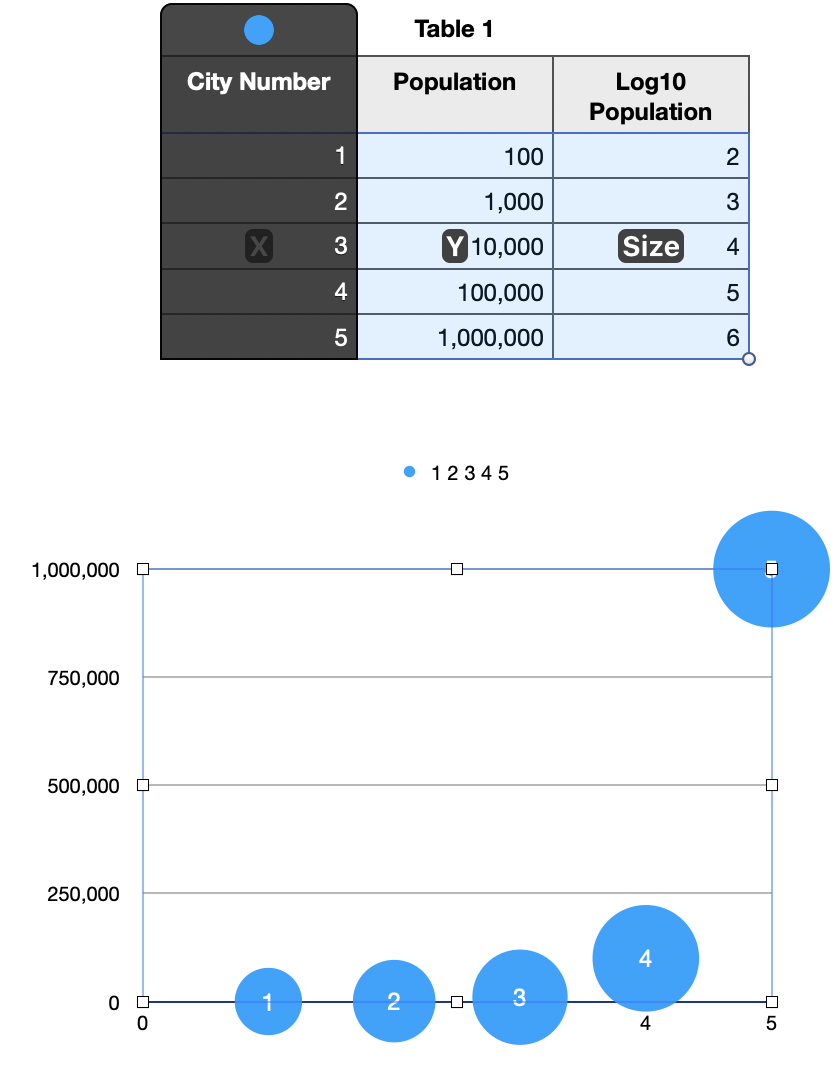Screen dimensions: 838x1088
Task: Tap the round range handle at the table's corner
Action: coord(749,359)
